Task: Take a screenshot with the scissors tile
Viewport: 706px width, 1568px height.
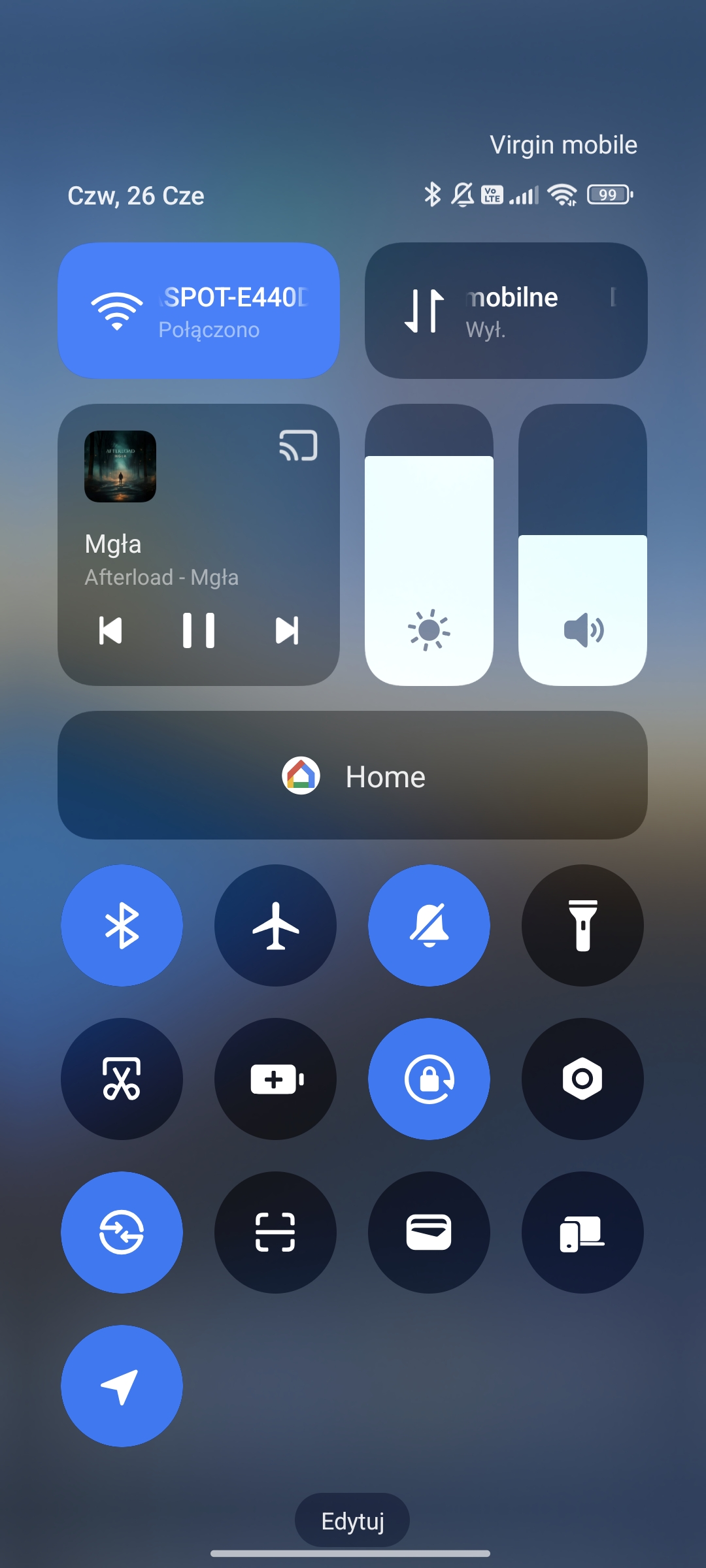Action: (x=122, y=1079)
